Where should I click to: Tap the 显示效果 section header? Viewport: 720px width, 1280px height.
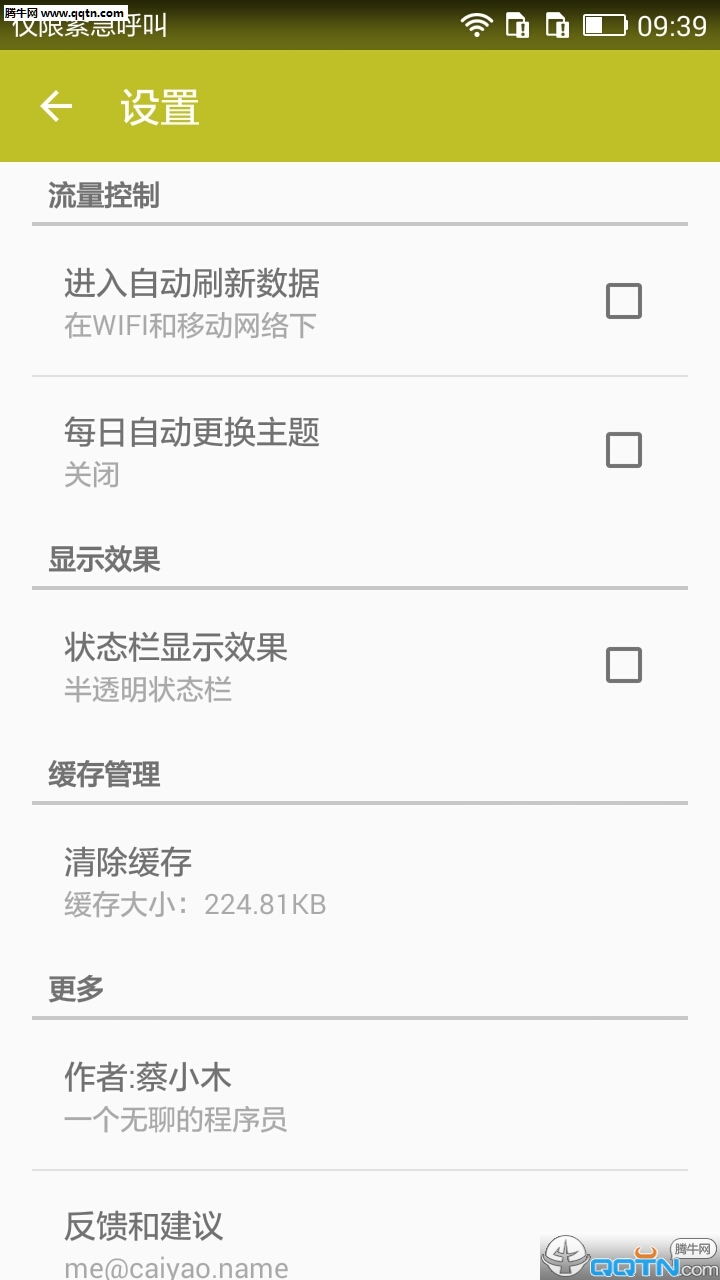click(x=101, y=560)
